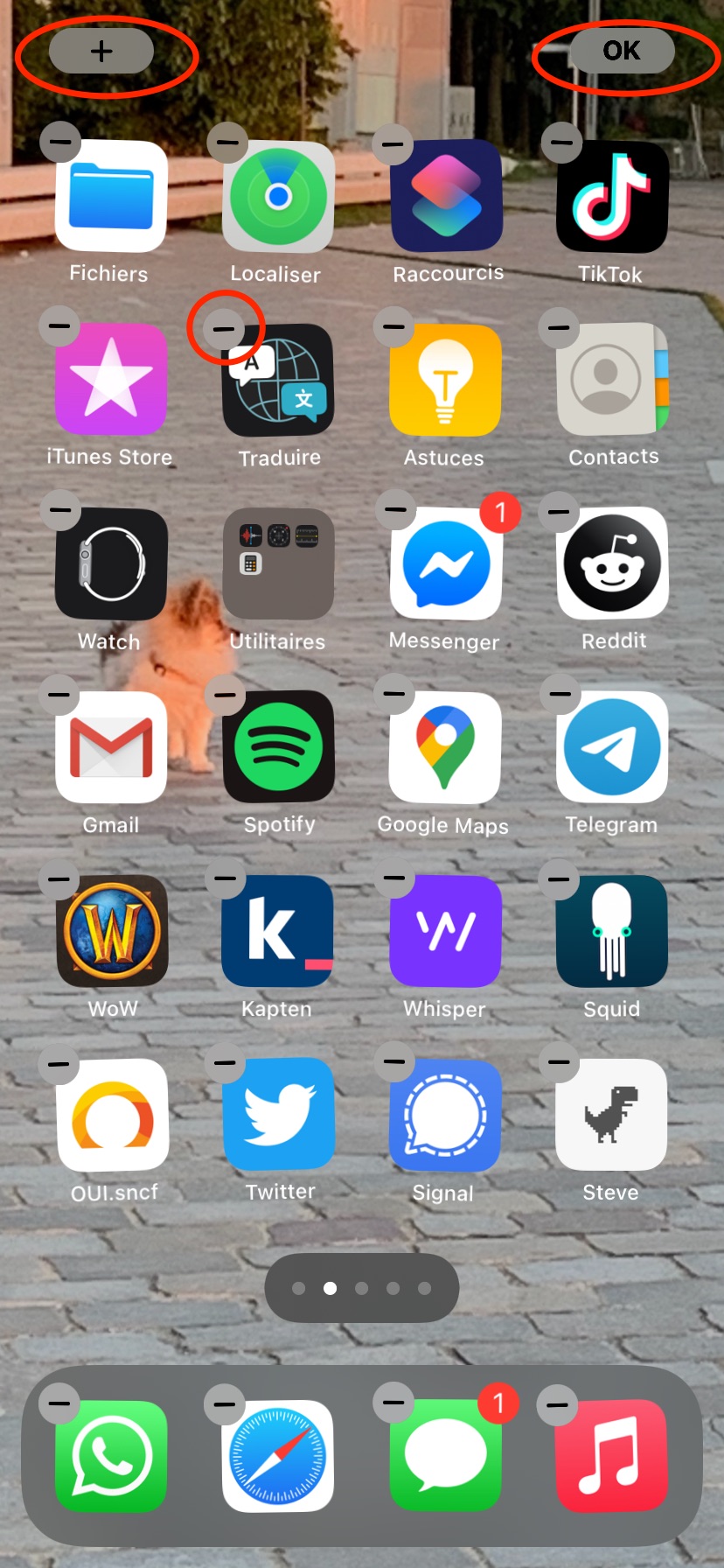Launch Raccourcis
Image resolution: width=724 pixels, height=1568 pixels.
point(446,196)
